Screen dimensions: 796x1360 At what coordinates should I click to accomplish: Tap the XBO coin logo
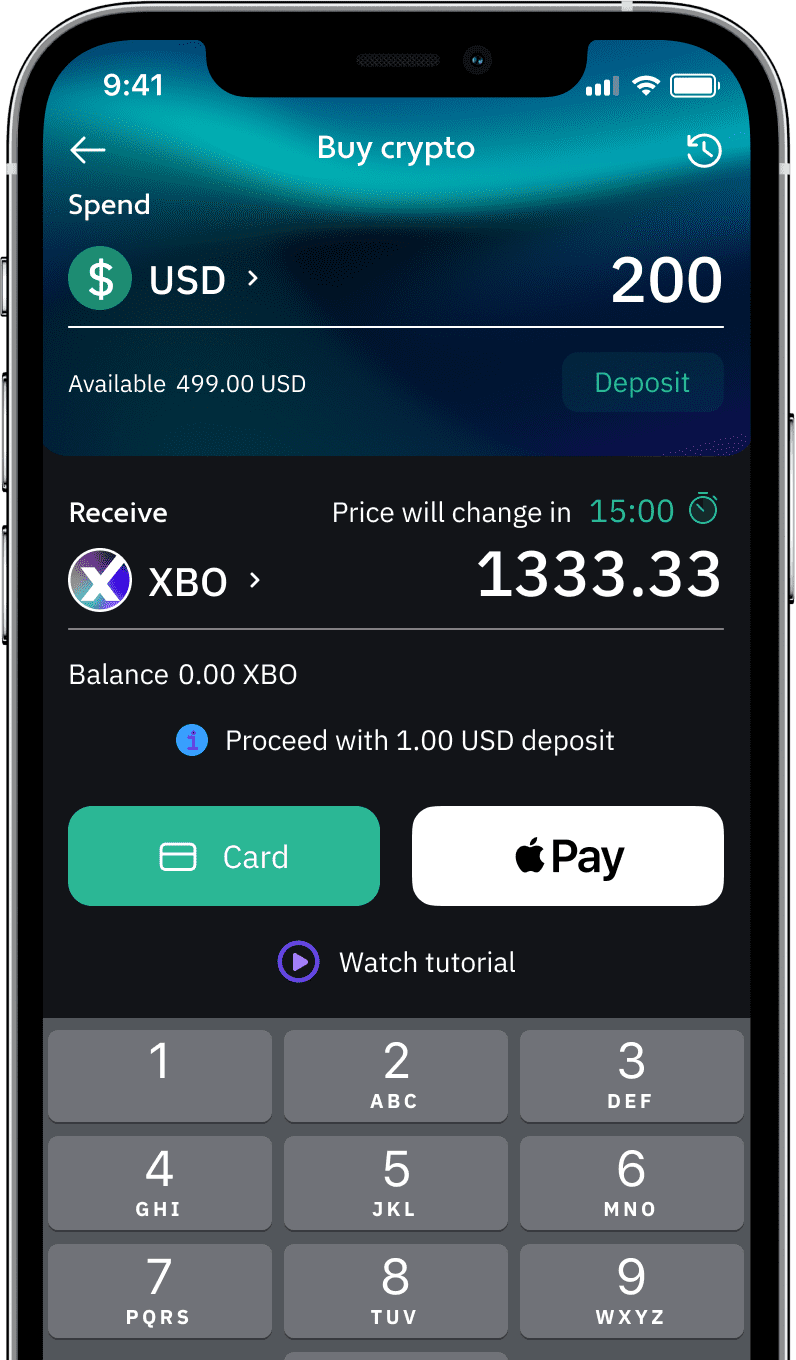(x=100, y=579)
